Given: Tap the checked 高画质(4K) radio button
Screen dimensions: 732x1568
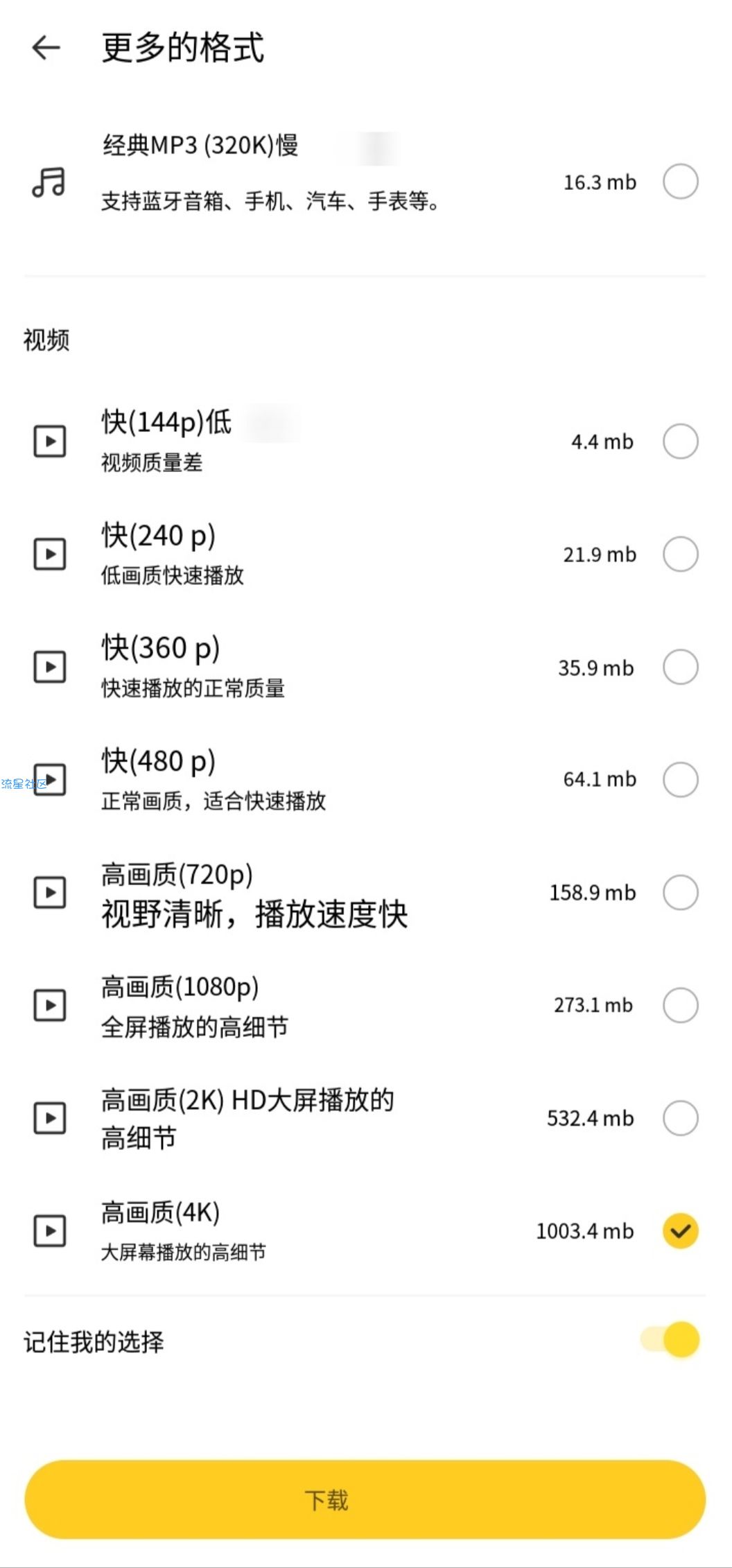Looking at the screenshot, I should tap(681, 1231).
